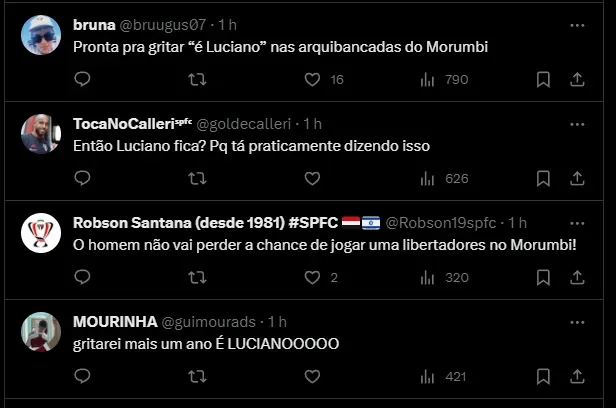Screen dimensions: 616x408
Task: Like MOURINHA's tweet
Action: [312, 376]
